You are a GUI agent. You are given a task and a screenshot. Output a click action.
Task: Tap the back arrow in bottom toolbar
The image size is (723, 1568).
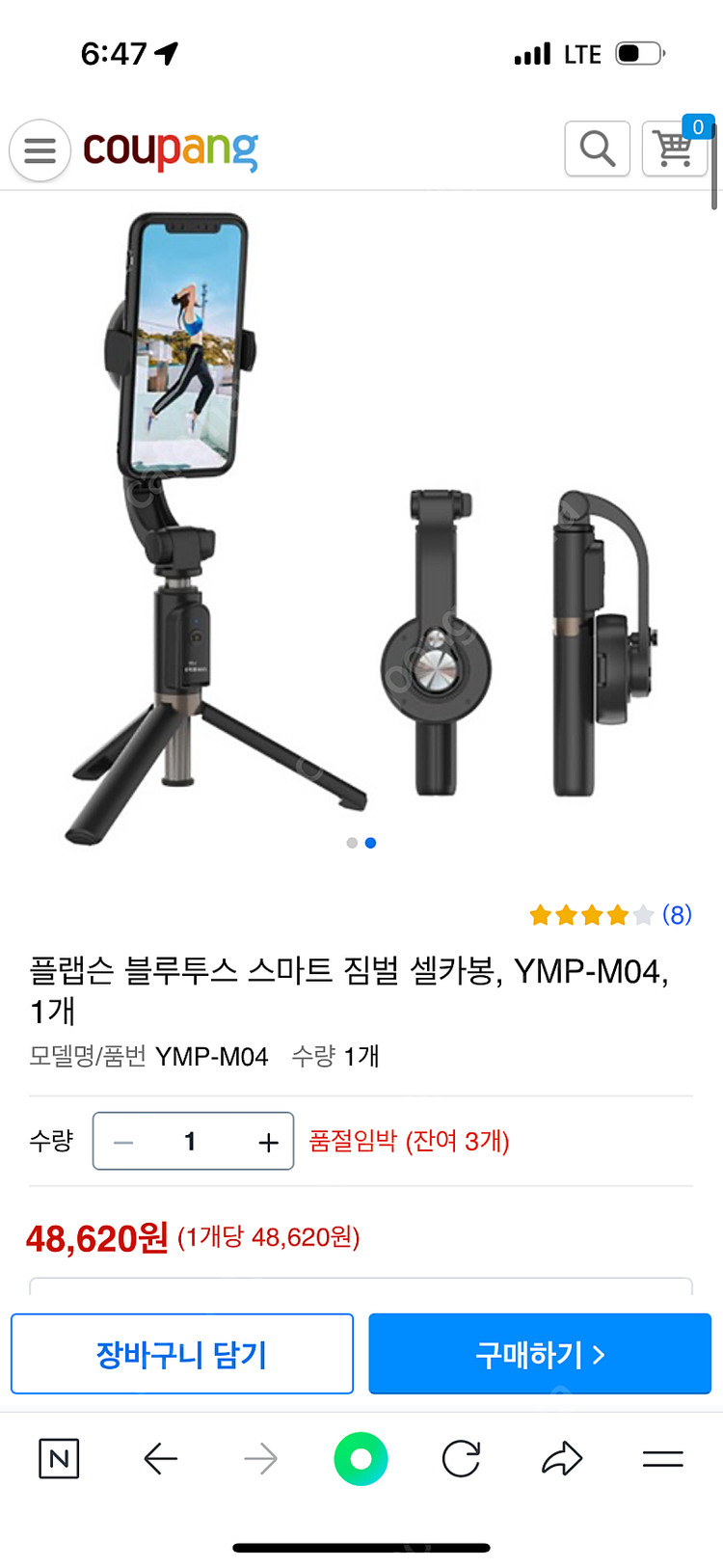coord(161,1459)
